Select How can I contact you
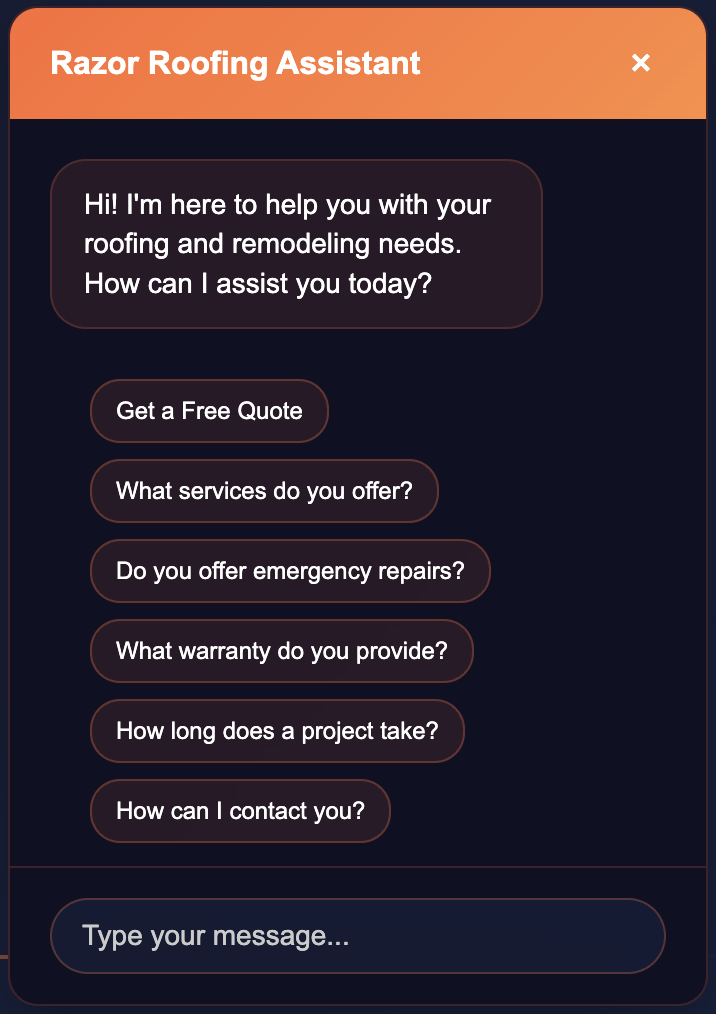This screenshot has width=716, height=1014. tap(240, 811)
